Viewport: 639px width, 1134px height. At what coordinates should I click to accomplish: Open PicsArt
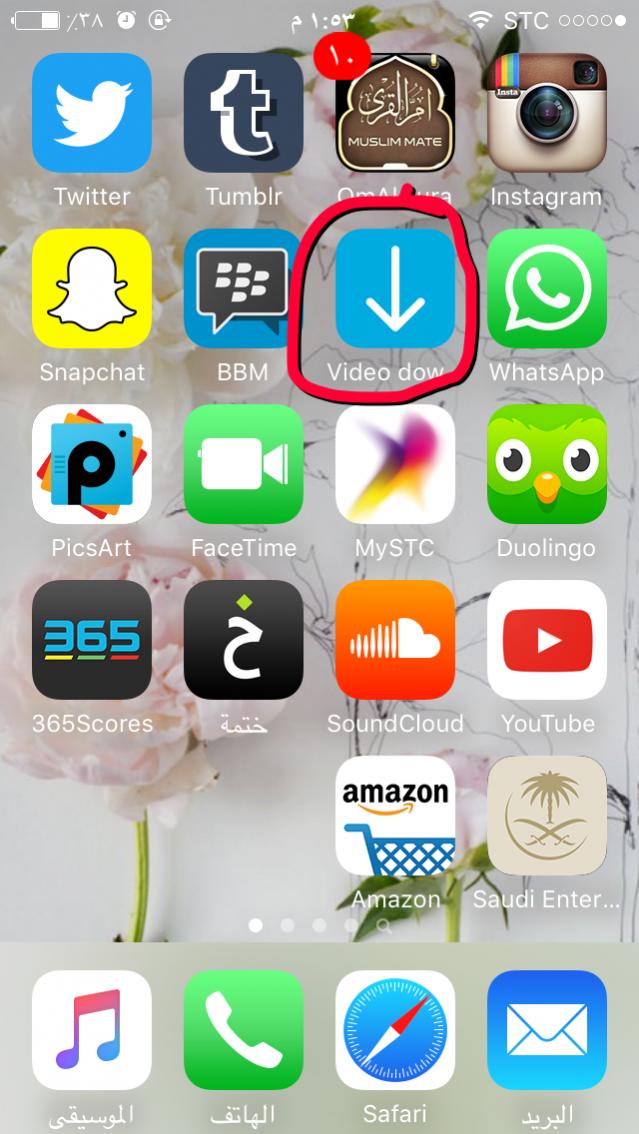pos(92,464)
